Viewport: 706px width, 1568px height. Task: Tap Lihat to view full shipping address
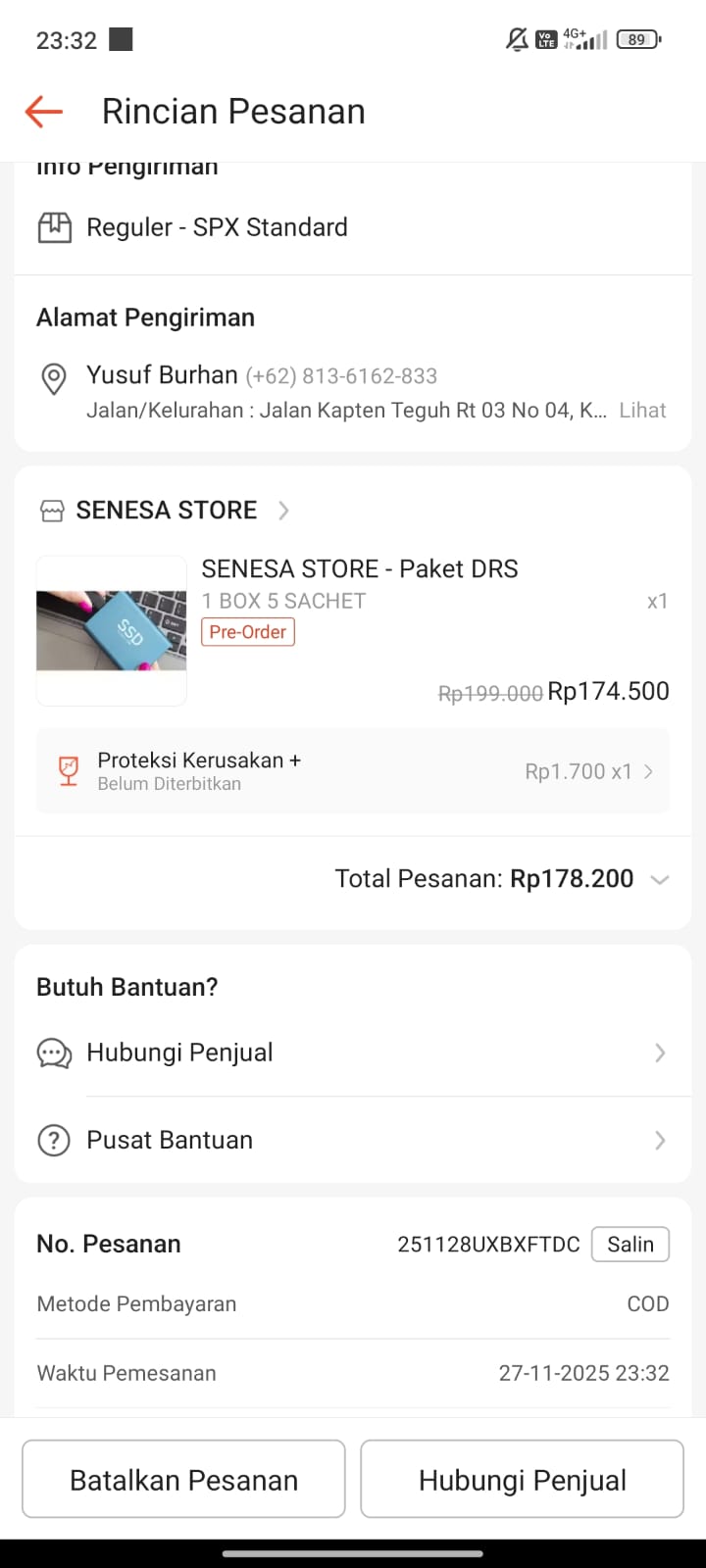[642, 411]
